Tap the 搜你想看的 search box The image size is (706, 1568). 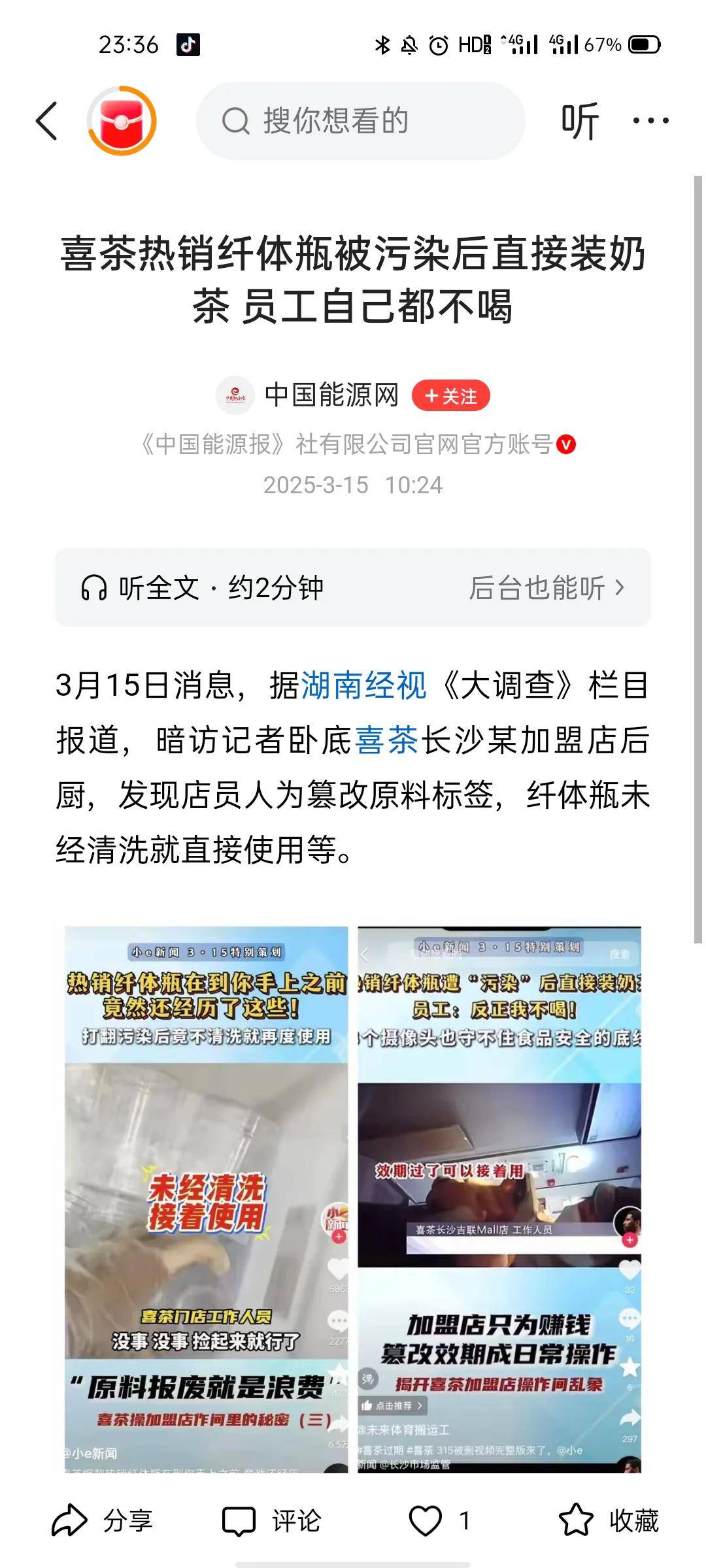(x=360, y=121)
